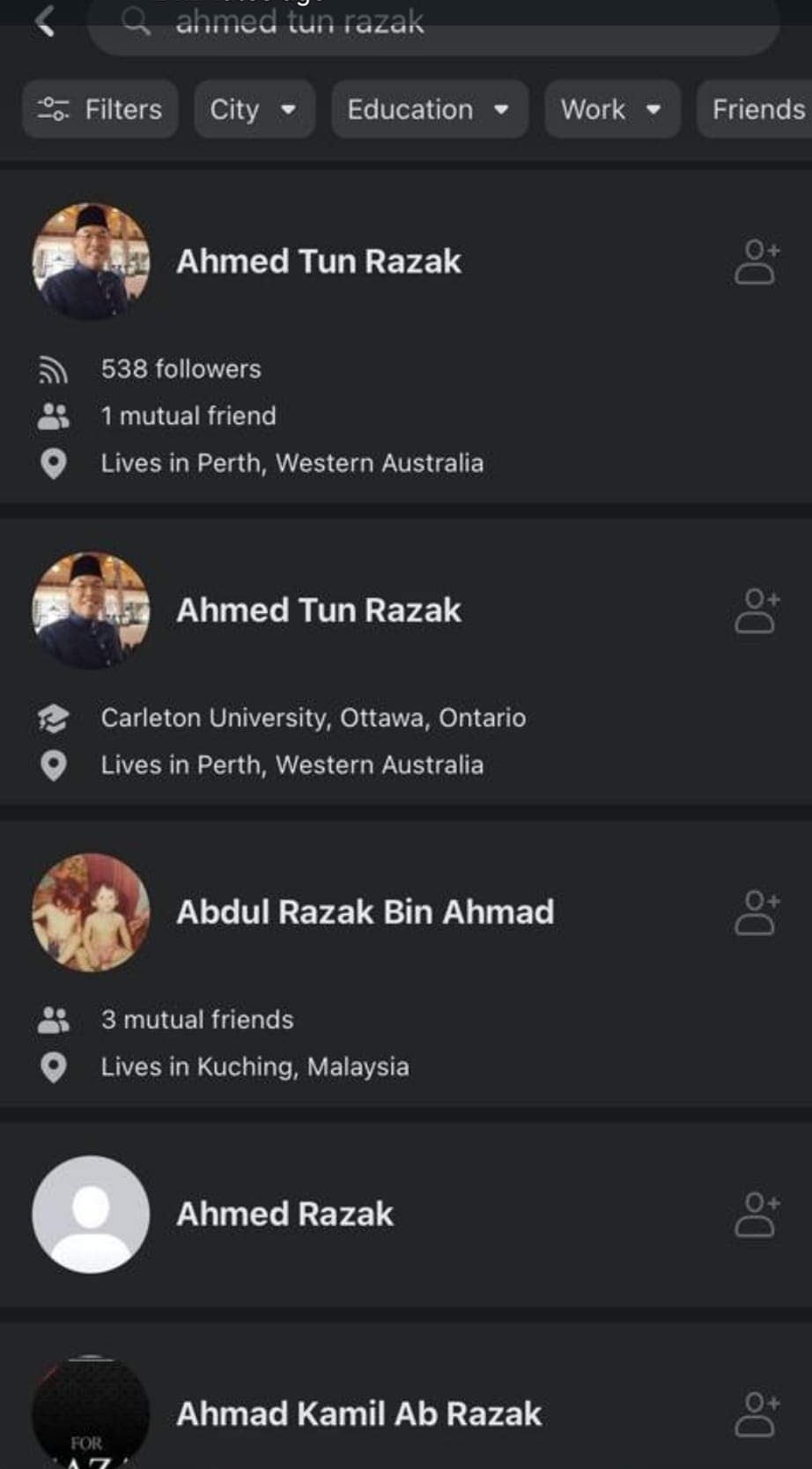This screenshot has height=1469, width=812.
Task: Expand the Education dropdown filter
Action: coord(429,109)
